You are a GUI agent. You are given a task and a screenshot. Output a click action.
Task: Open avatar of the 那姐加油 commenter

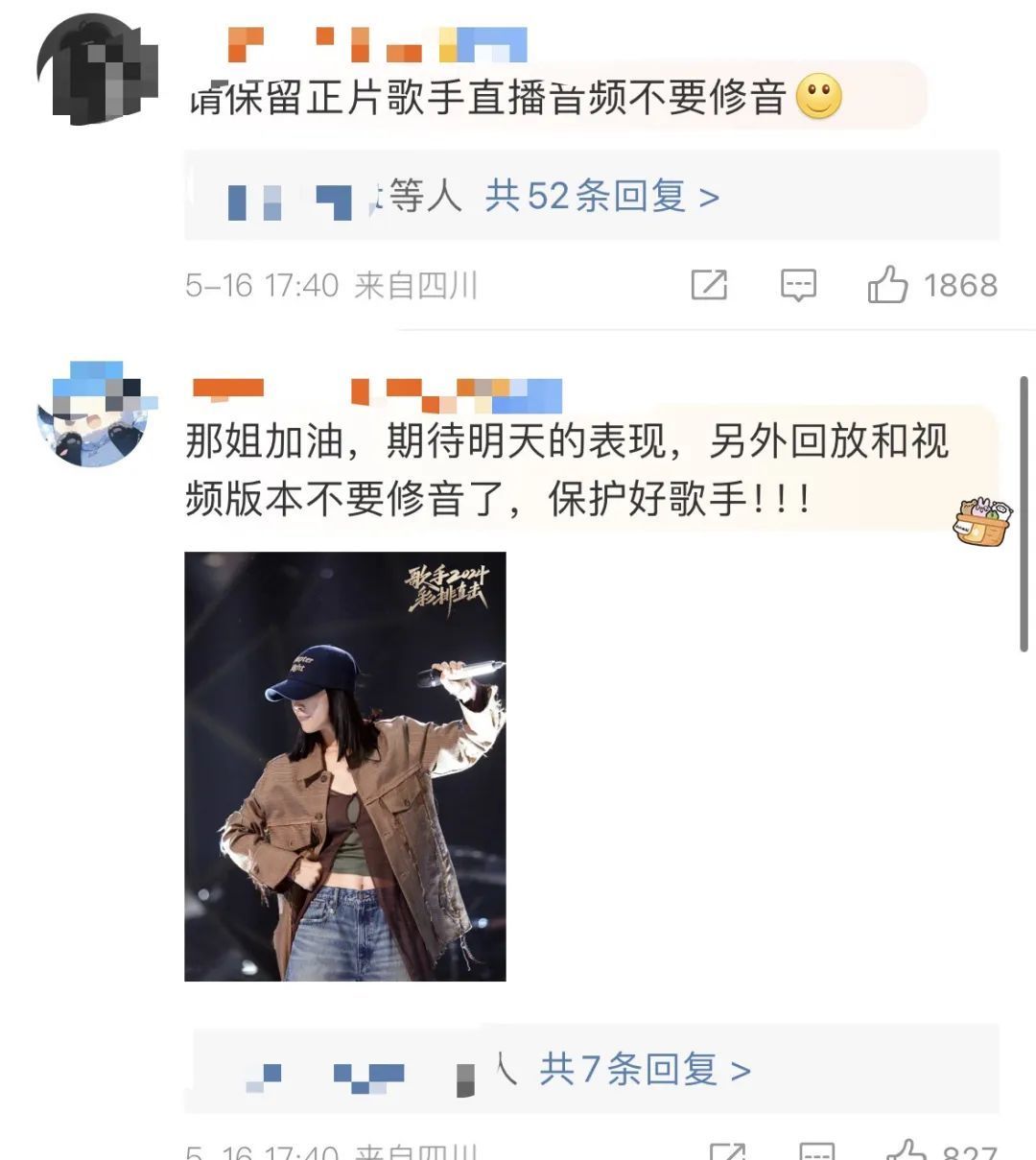coord(96,414)
